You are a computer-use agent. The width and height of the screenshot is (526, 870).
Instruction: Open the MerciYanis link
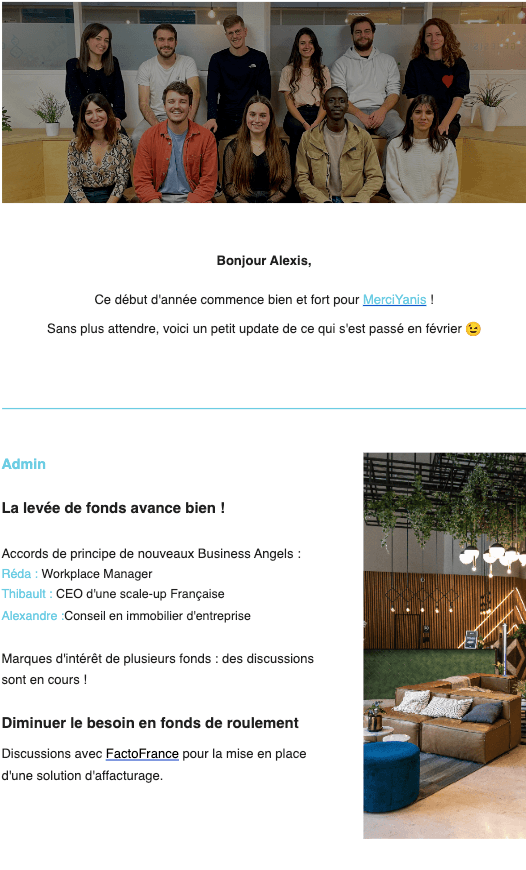[x=394, y=300]
